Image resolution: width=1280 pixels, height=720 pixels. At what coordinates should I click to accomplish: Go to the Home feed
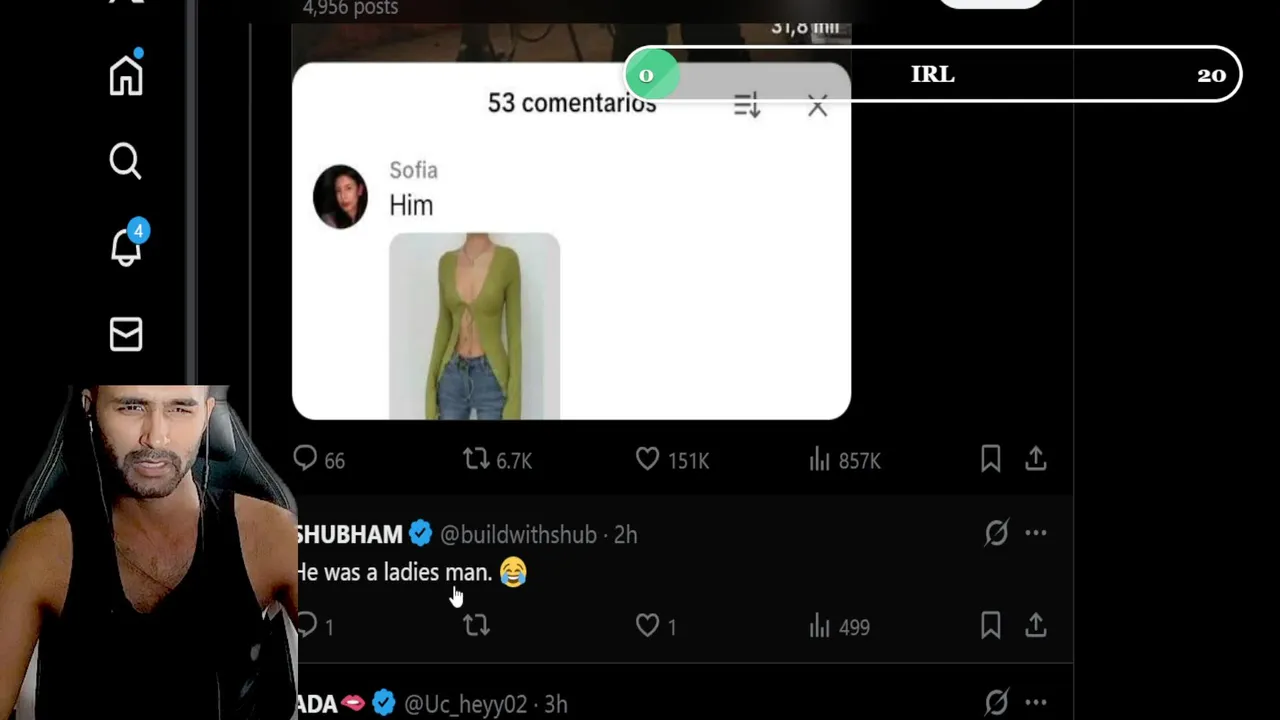(x=126, y=76)
